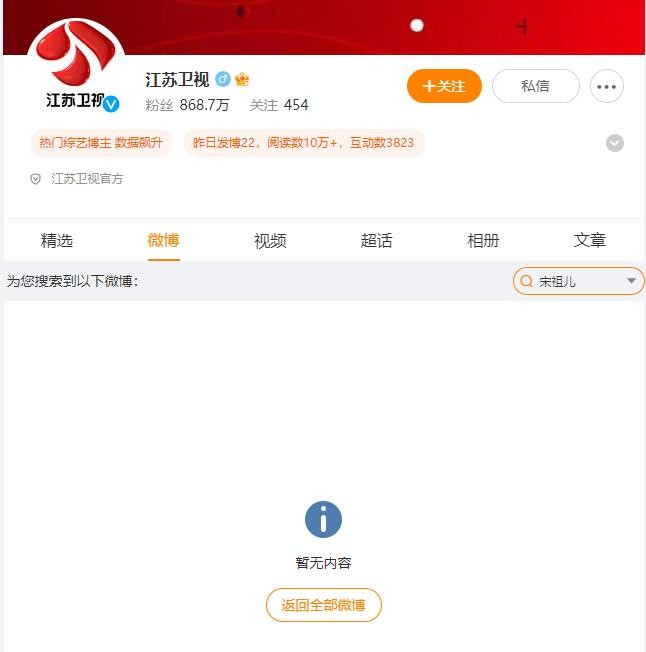Select the 微博 tab

click(163, 240)
